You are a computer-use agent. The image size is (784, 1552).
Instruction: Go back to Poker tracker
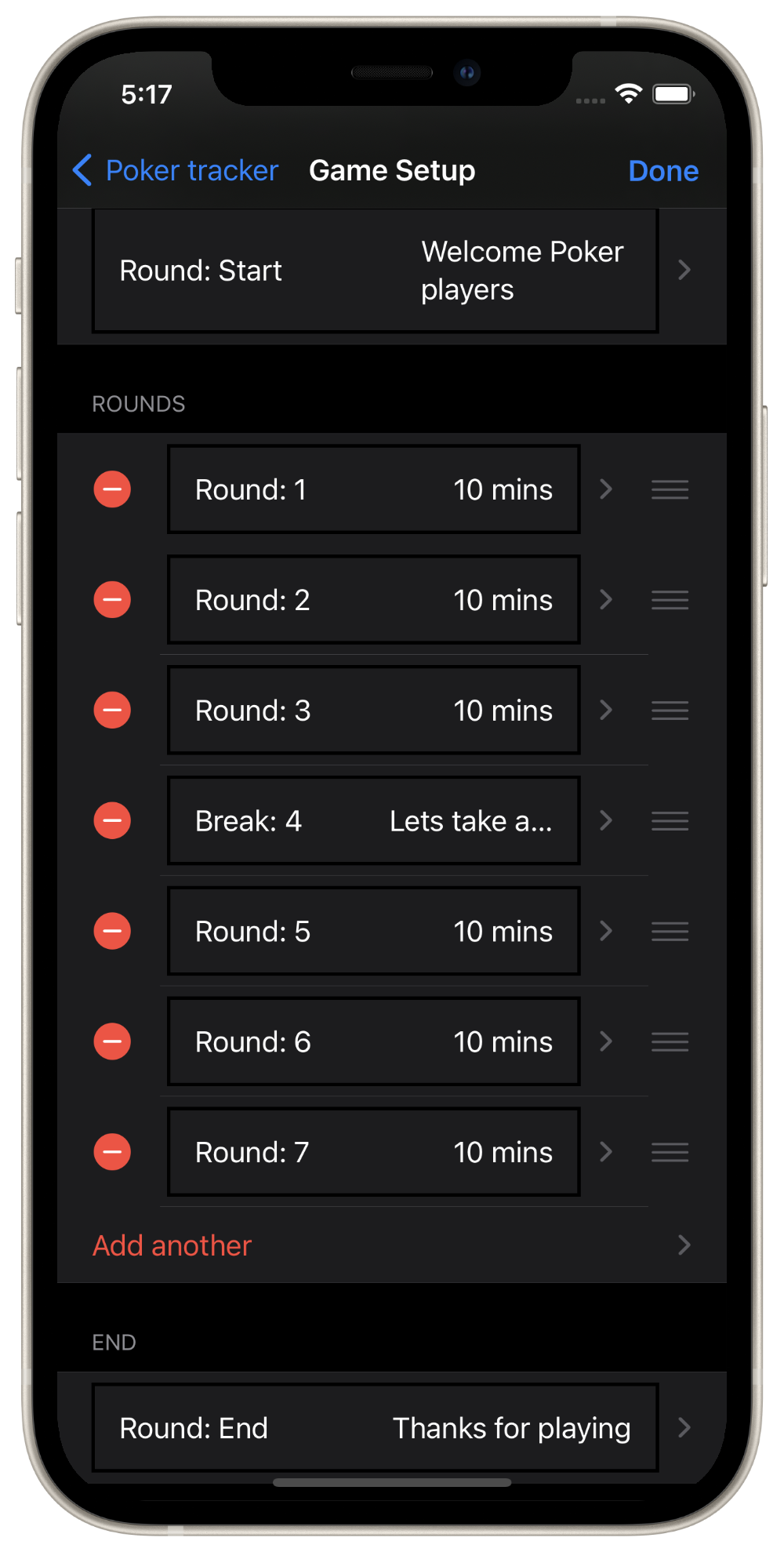176,171
